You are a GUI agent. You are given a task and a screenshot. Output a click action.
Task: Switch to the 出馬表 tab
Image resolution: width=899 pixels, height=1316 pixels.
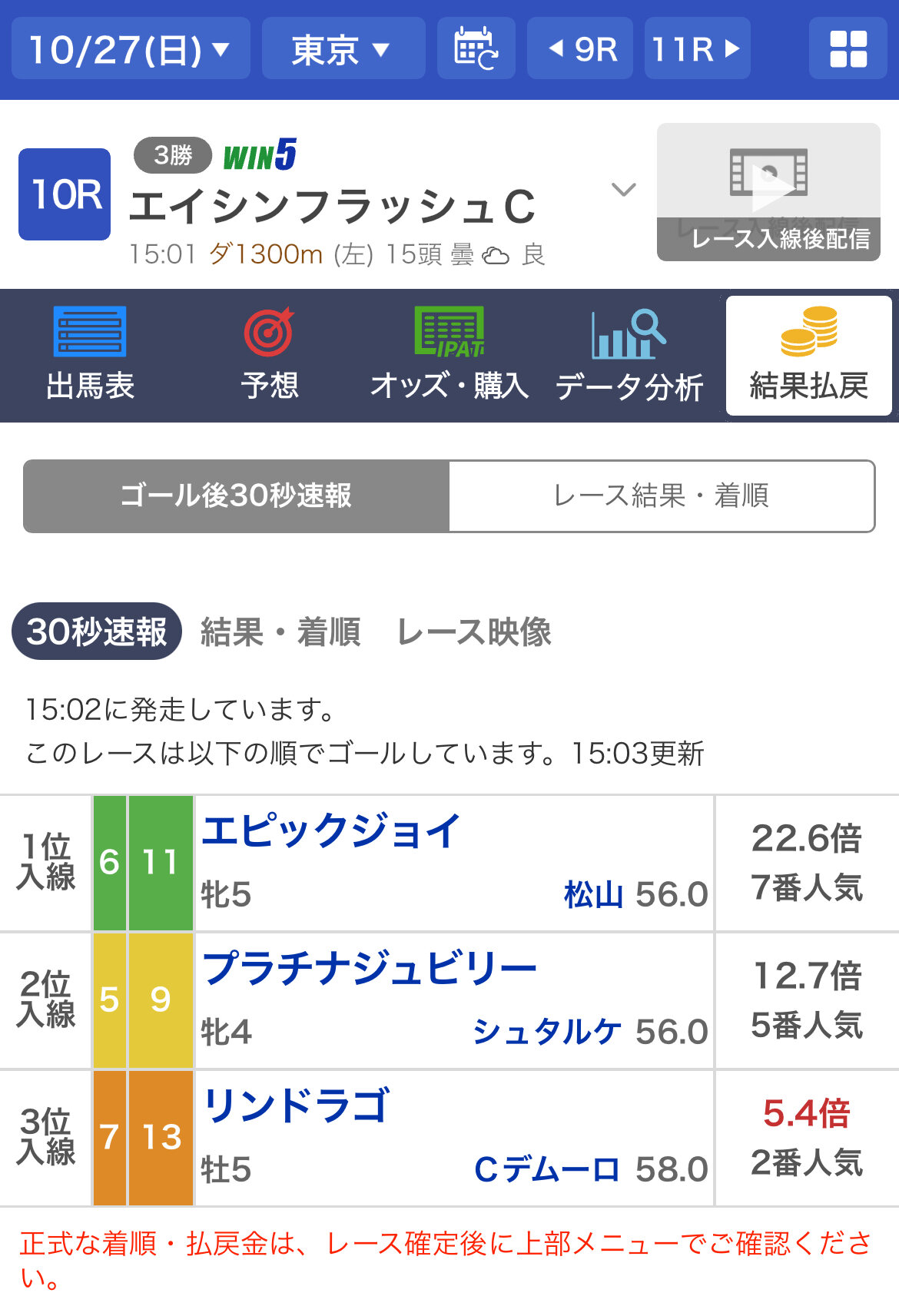tap(90, 355)
